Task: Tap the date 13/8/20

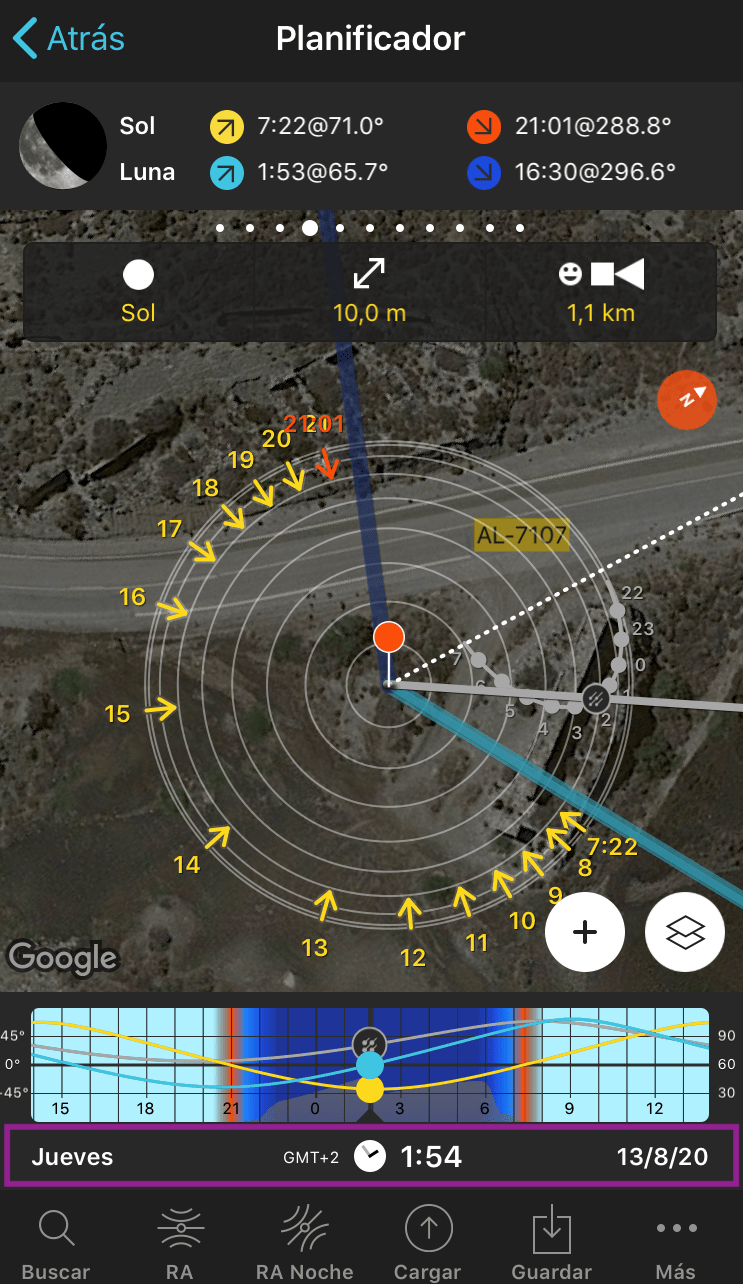Action: pos(662,1157)
